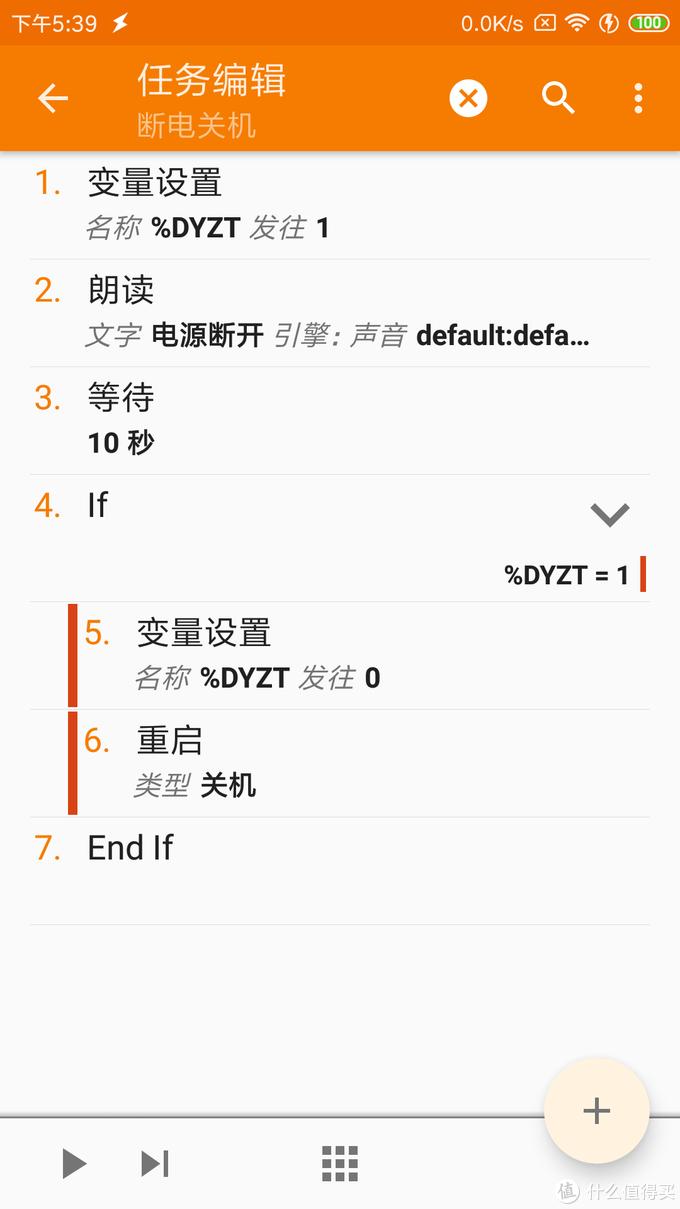Open action 1 变量设置 %DYZT 发往 1
This screenshot has width=680, height=1209.
point(340,205)
